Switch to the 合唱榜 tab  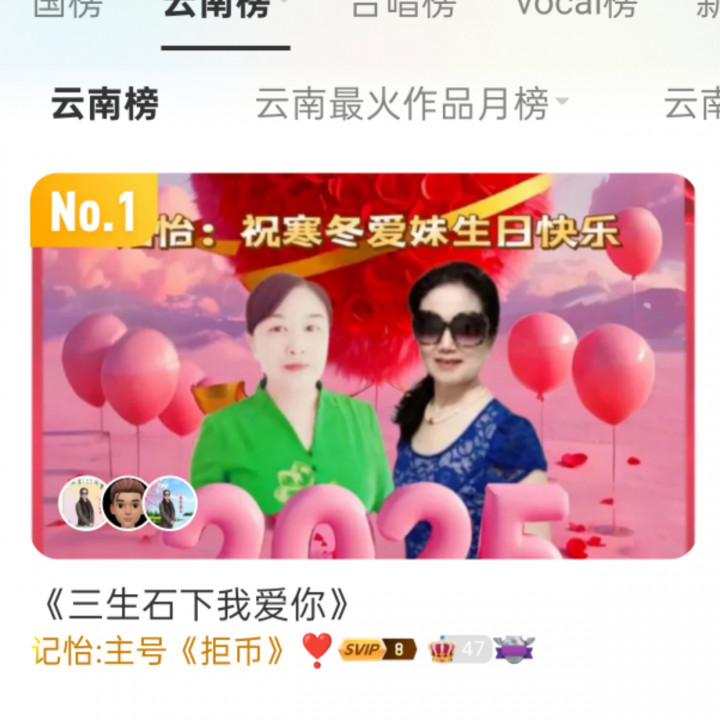tap(403, 8)
